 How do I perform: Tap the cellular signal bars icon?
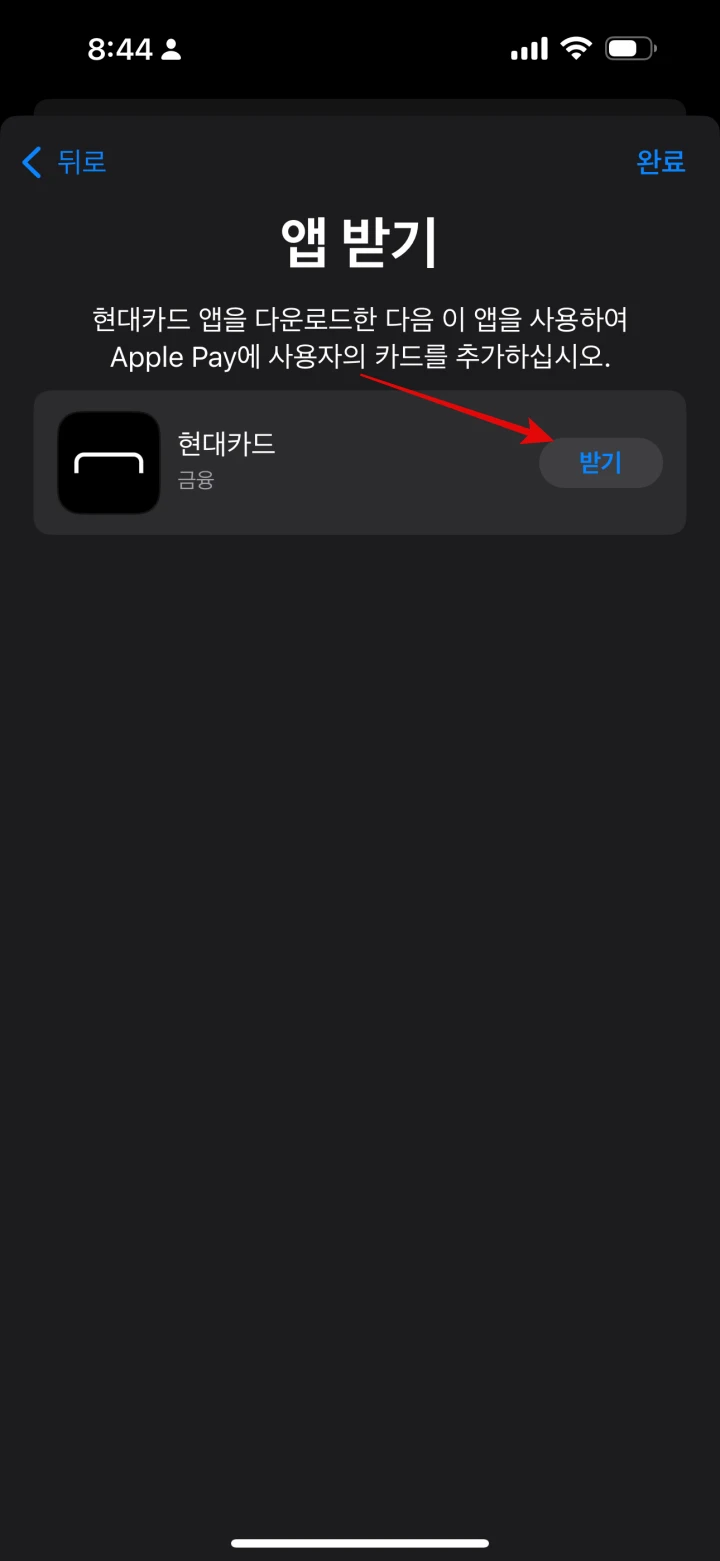pos(528,47)
